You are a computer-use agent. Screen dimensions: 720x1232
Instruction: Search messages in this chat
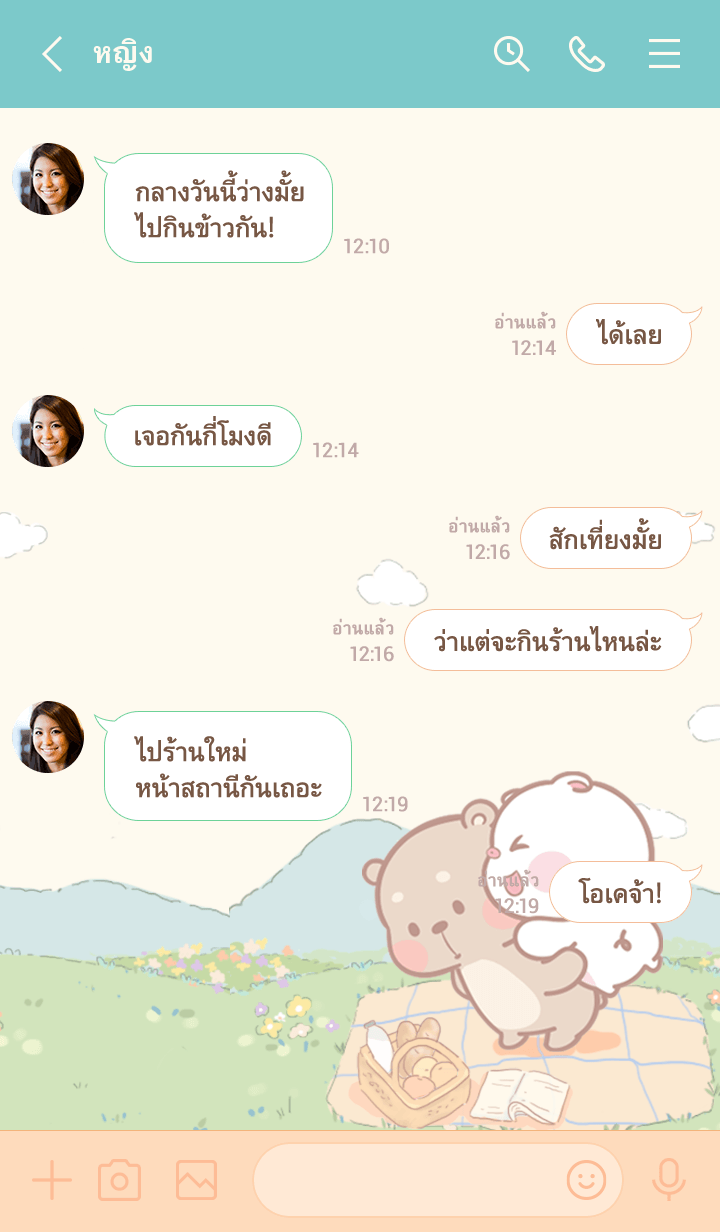click(x=511, y=54)
